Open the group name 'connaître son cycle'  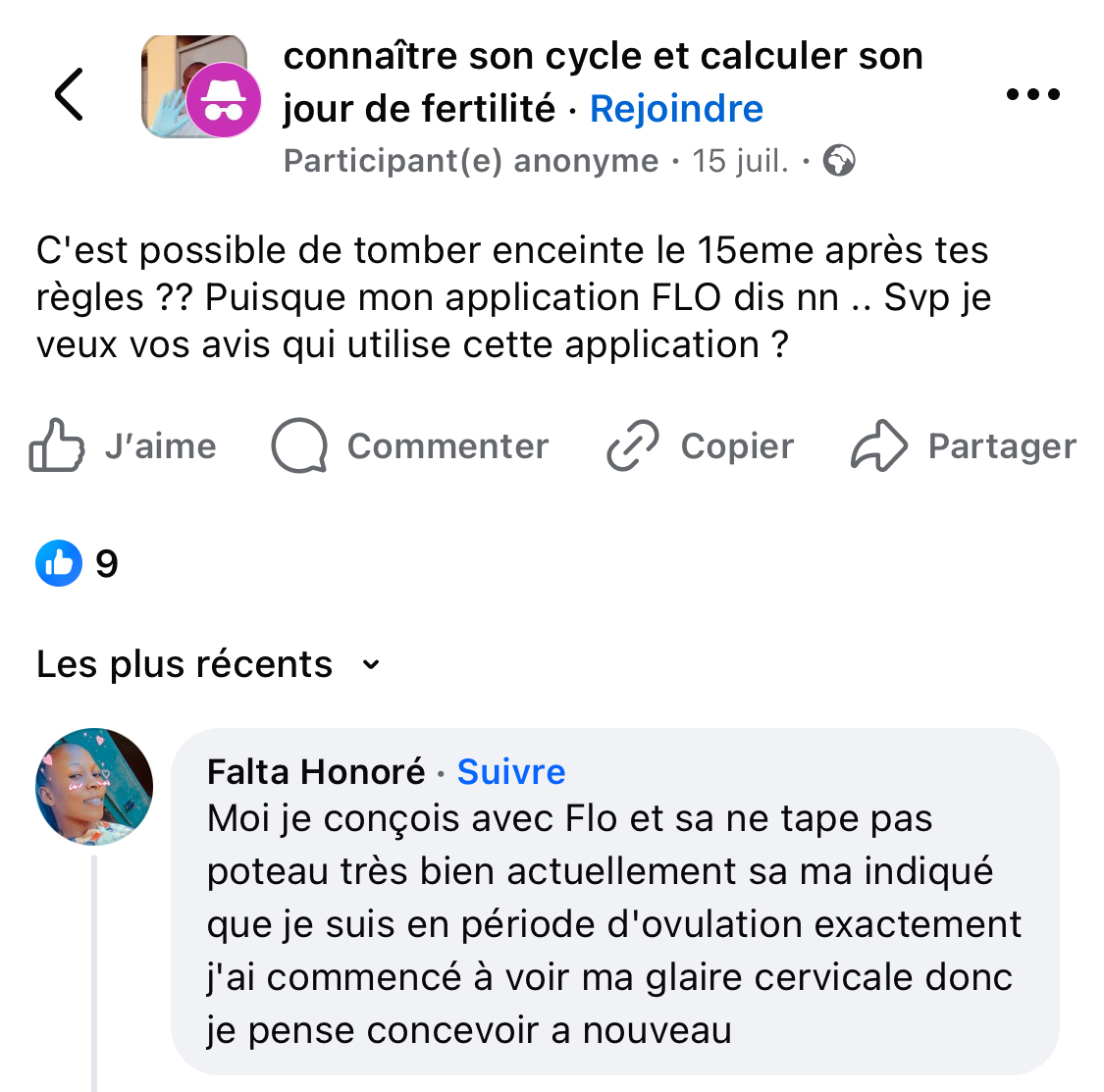[x=603, y=57]
